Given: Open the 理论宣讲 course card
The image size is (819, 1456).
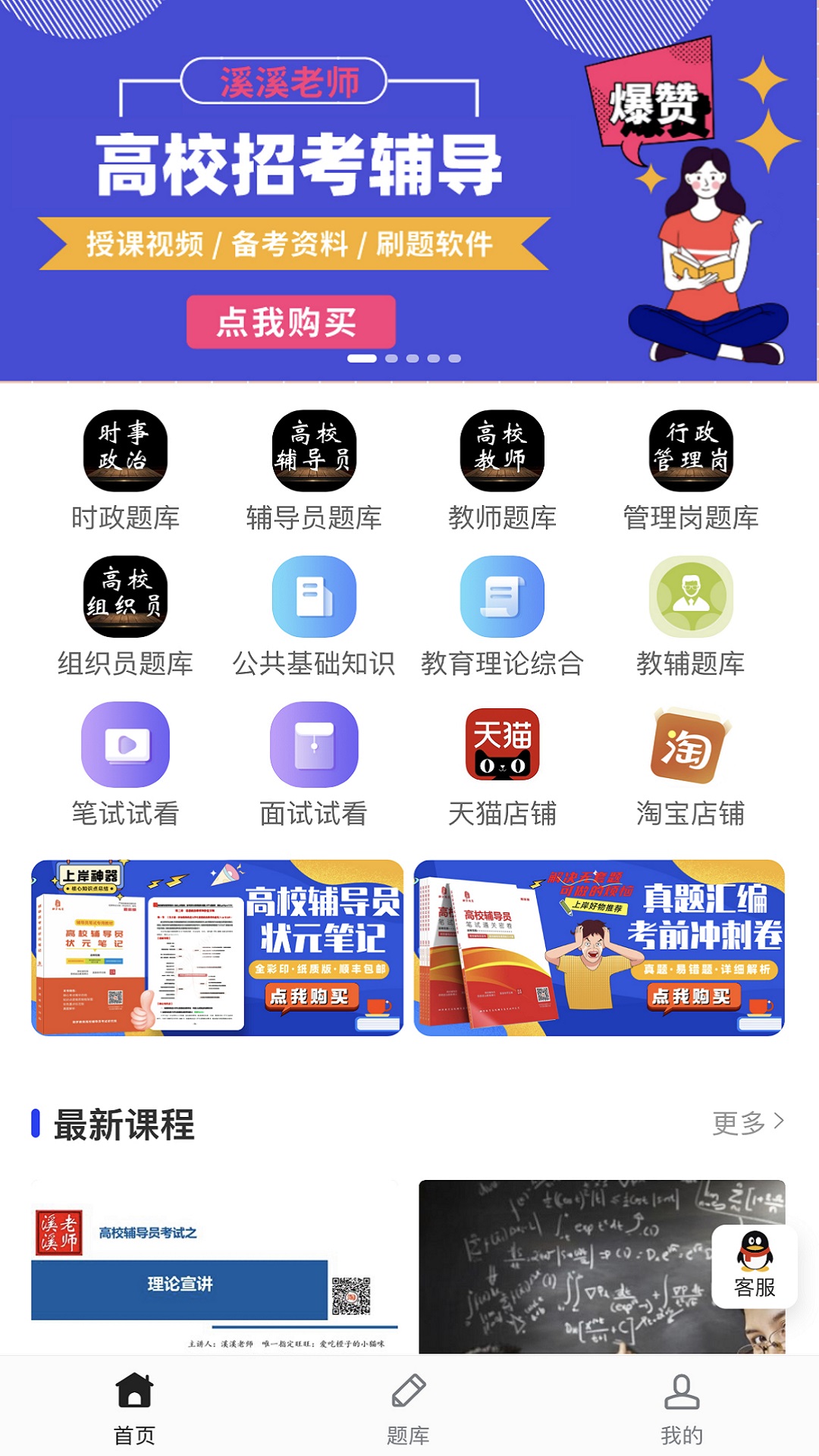Looking at the screenshot, I should pyautogui.click(x=215, y=1266).
